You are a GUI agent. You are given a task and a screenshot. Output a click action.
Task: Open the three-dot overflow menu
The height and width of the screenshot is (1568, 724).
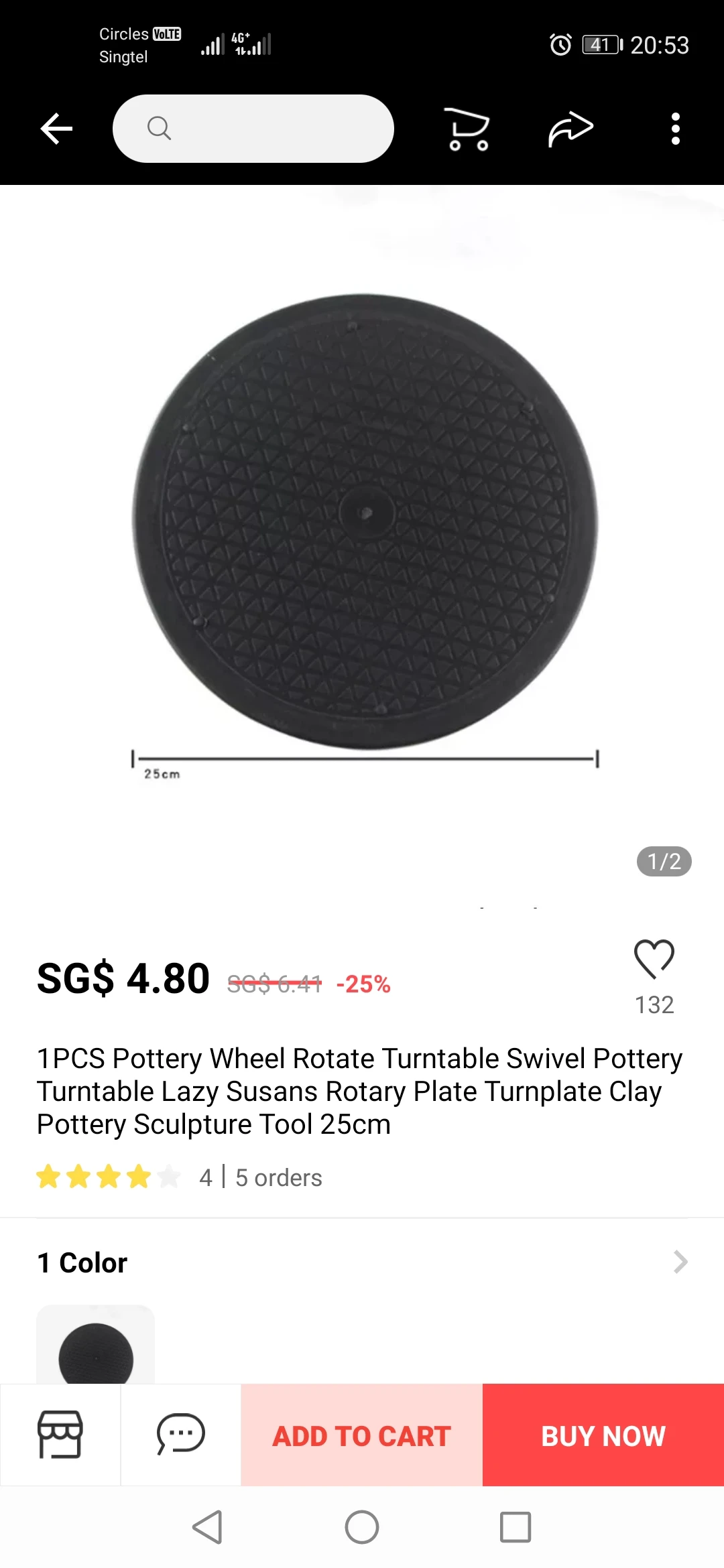click(x=675, y=129)
